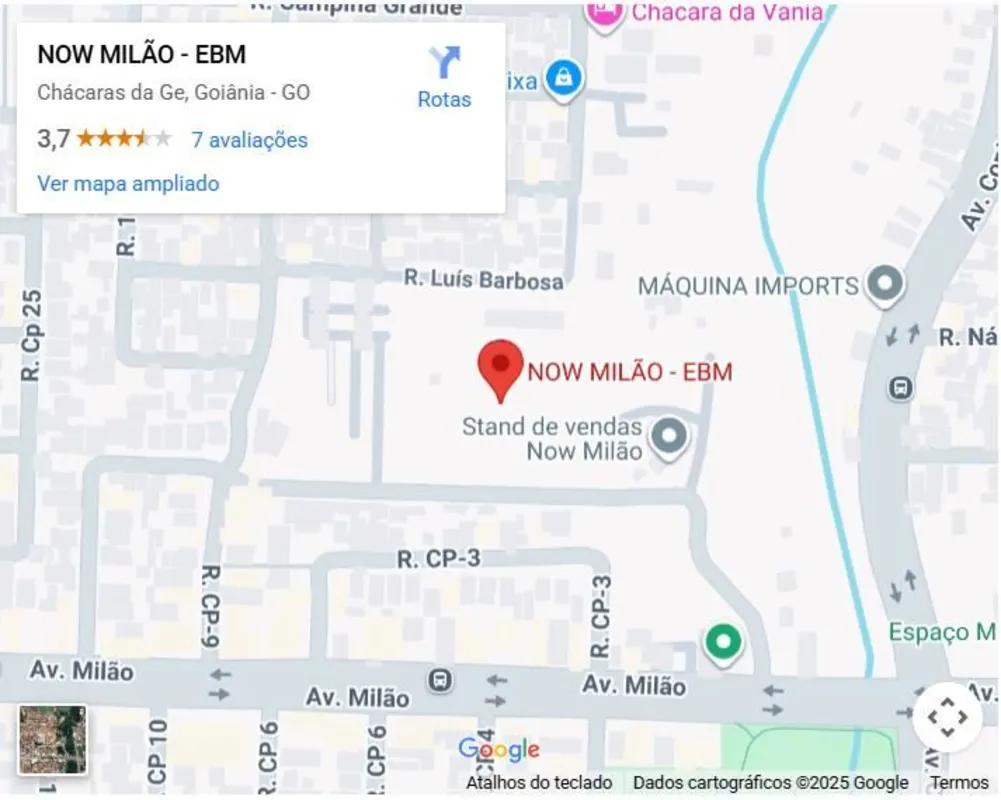Open the blue shopping marker
The height and width of the screenshot is (800, 1001).
tap(564, 77)
